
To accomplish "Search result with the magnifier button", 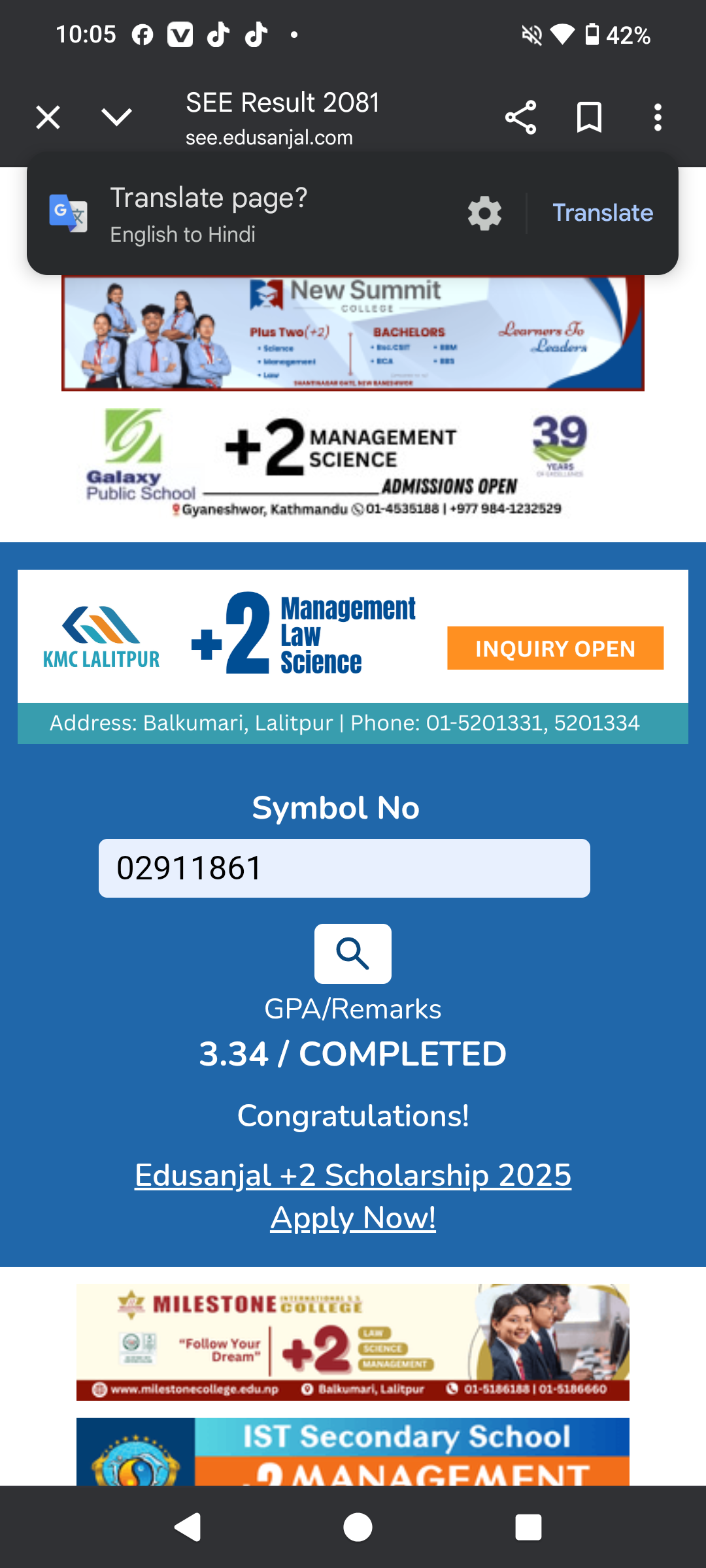I will (x=353, y=953).
